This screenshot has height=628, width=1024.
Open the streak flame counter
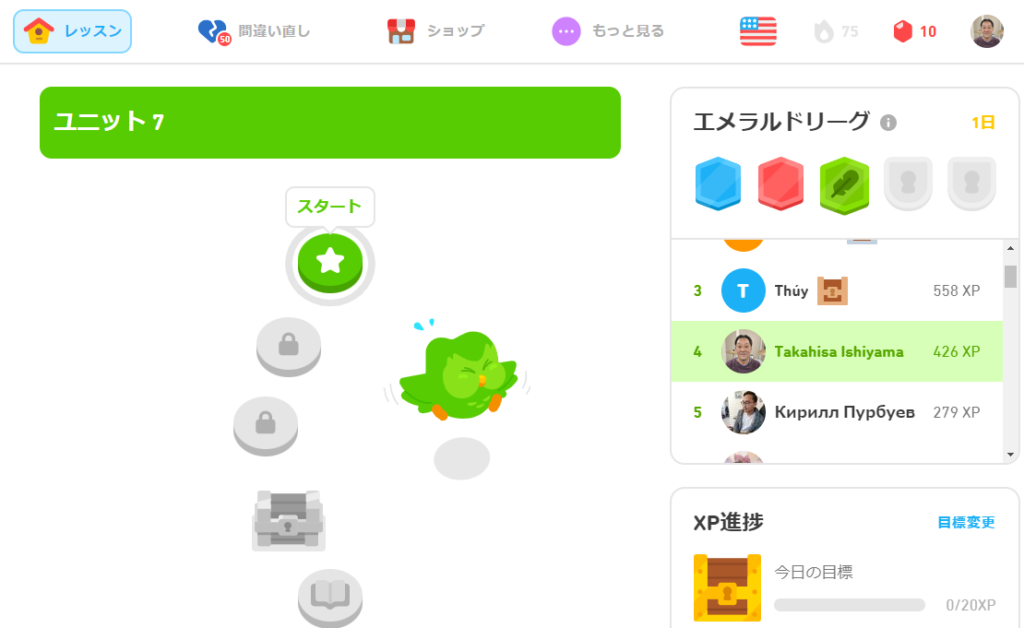click(x=836, y=31)
